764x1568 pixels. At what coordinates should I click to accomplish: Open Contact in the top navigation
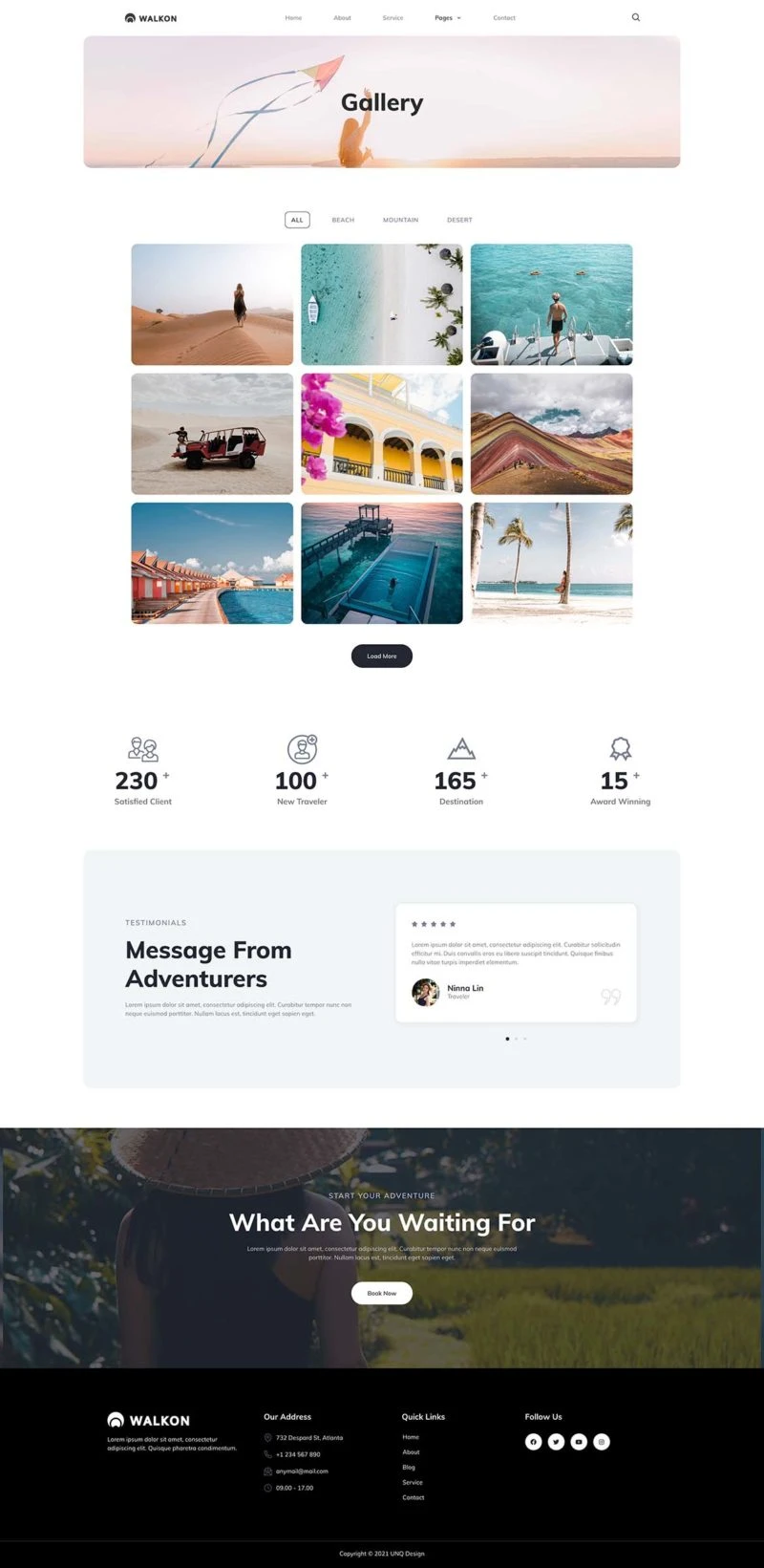(504, 18)
